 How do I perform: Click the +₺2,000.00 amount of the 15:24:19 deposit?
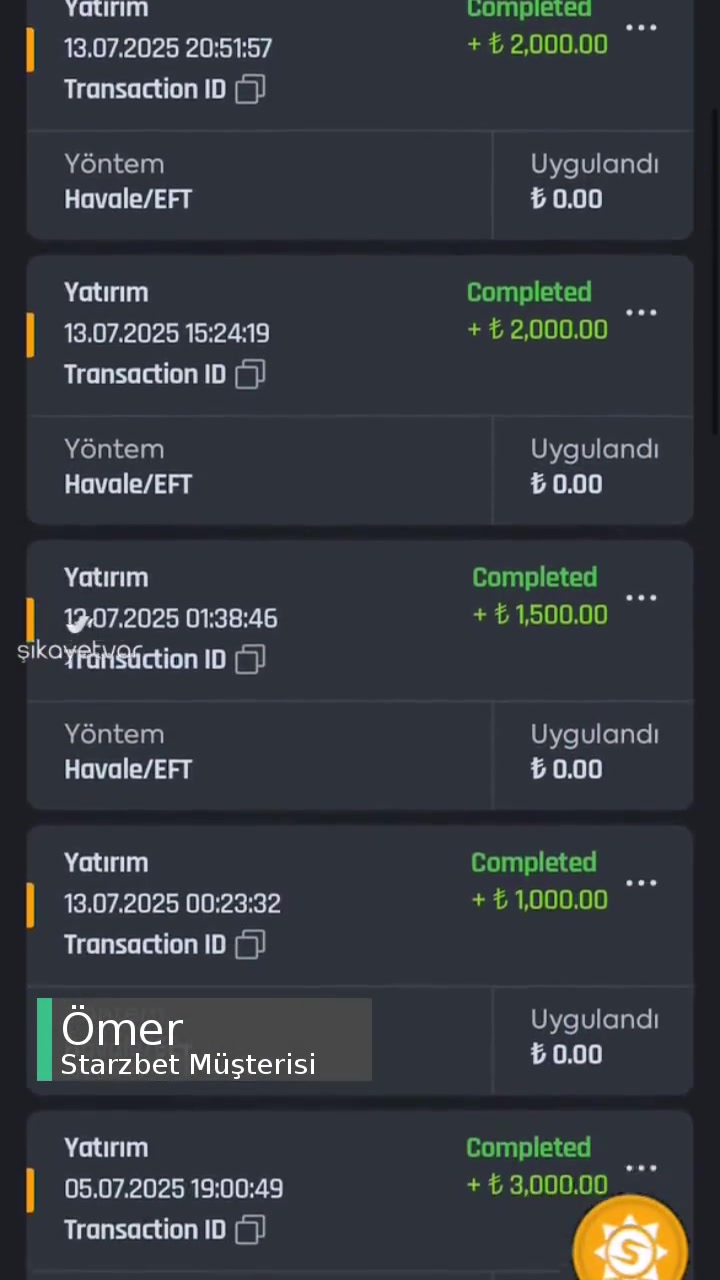537,330
